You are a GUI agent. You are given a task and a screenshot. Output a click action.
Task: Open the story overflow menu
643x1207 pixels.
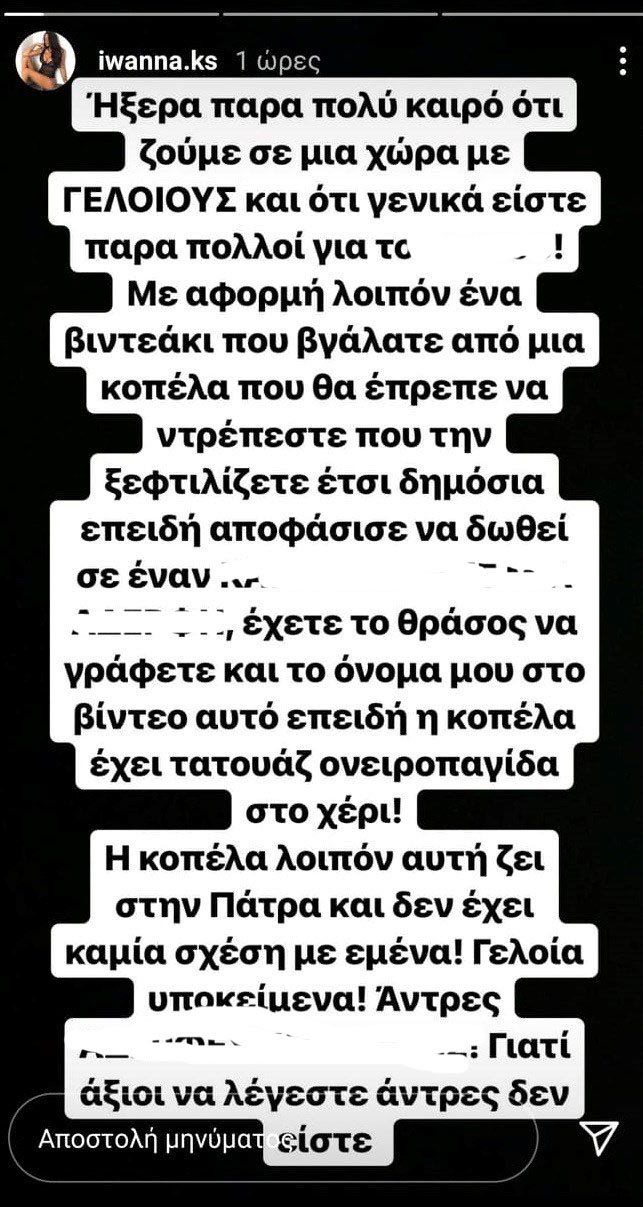tap(624, 62)
